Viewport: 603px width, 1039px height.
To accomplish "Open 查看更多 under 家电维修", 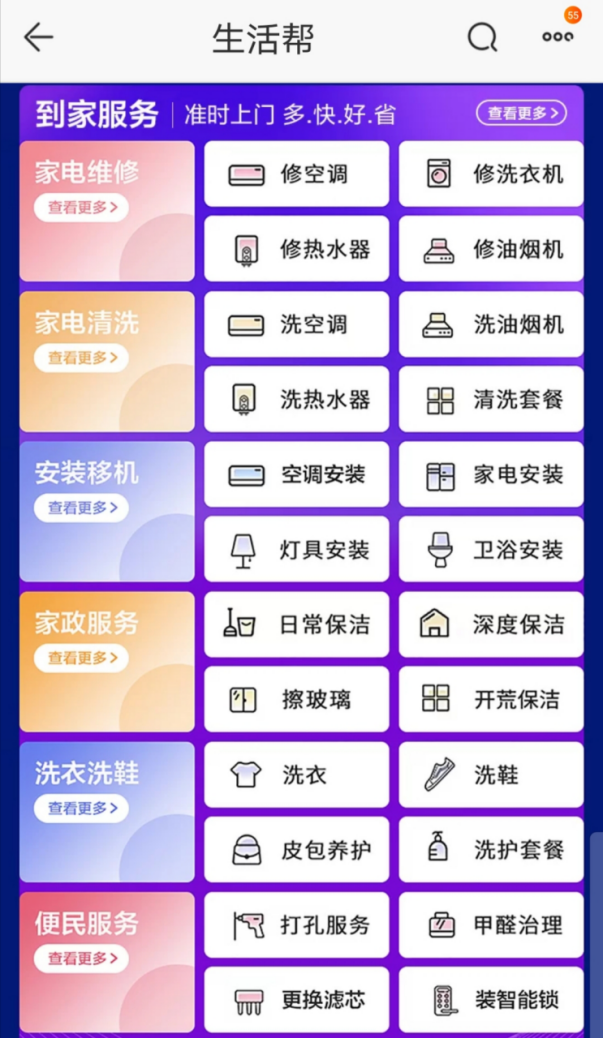I will (x=81, y=207).
